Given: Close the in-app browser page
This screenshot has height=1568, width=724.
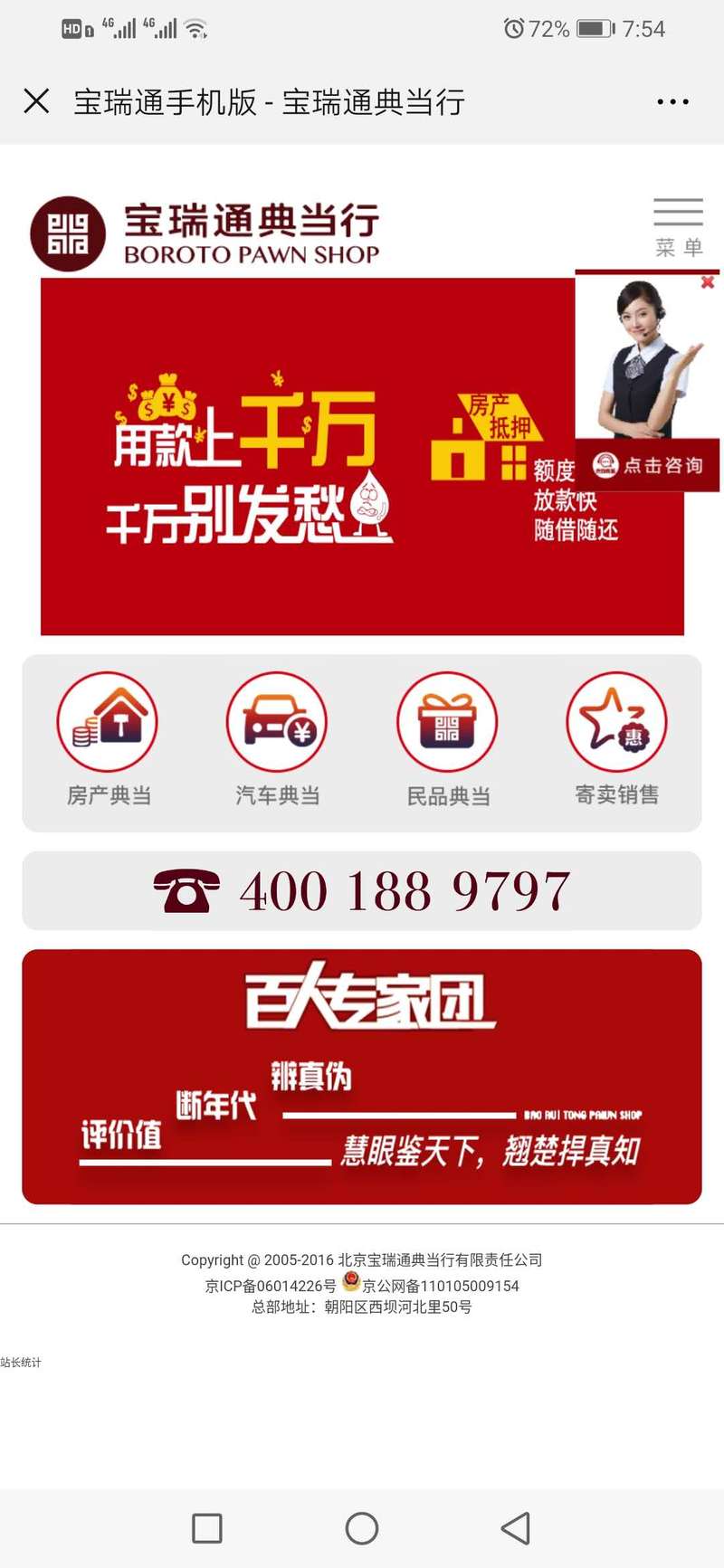Looking at the screenshot, I should coord(36,100).
